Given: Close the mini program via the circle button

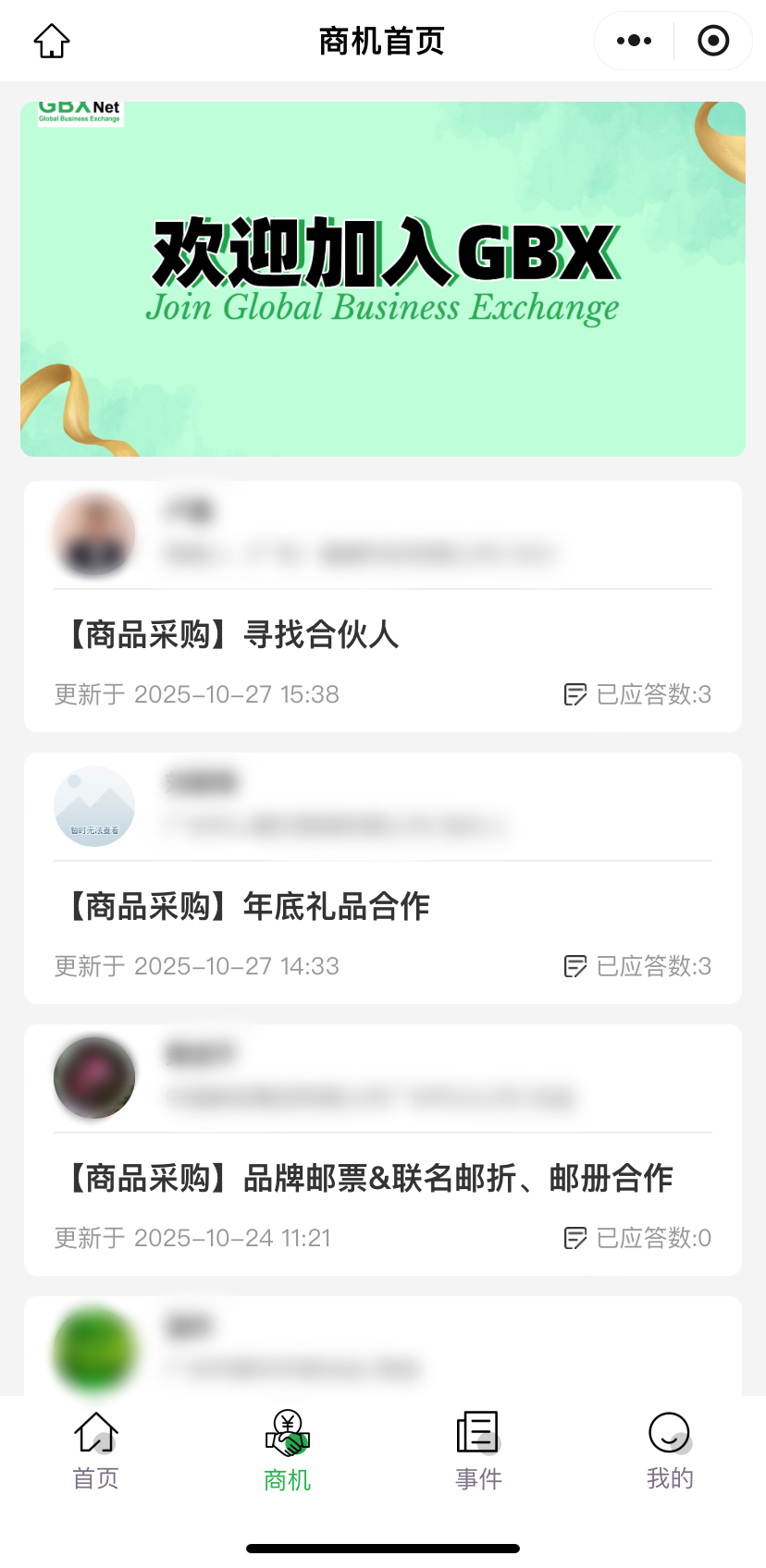Looking at the screenshot, I should click(x=713, y=41).
